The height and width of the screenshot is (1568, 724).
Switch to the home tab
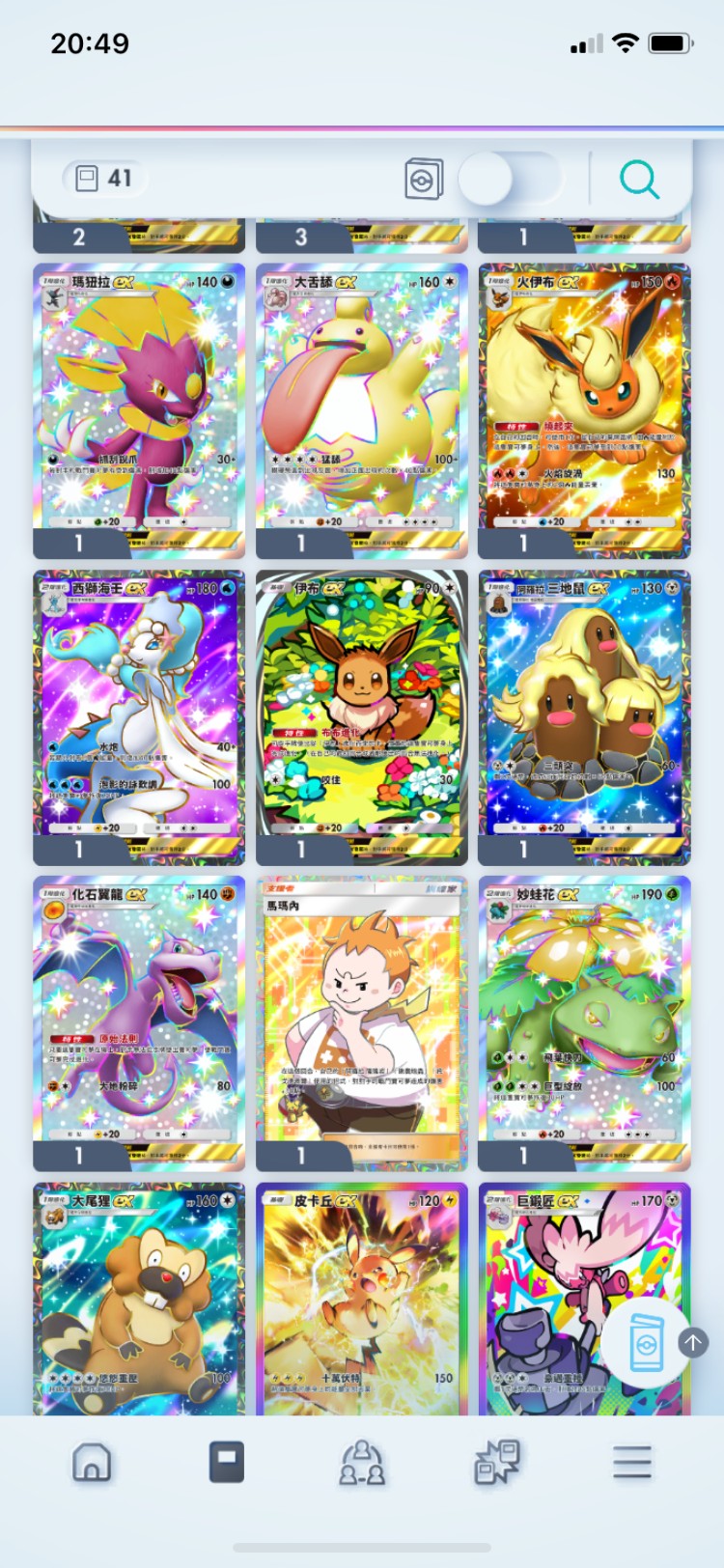coord(92,1463)
